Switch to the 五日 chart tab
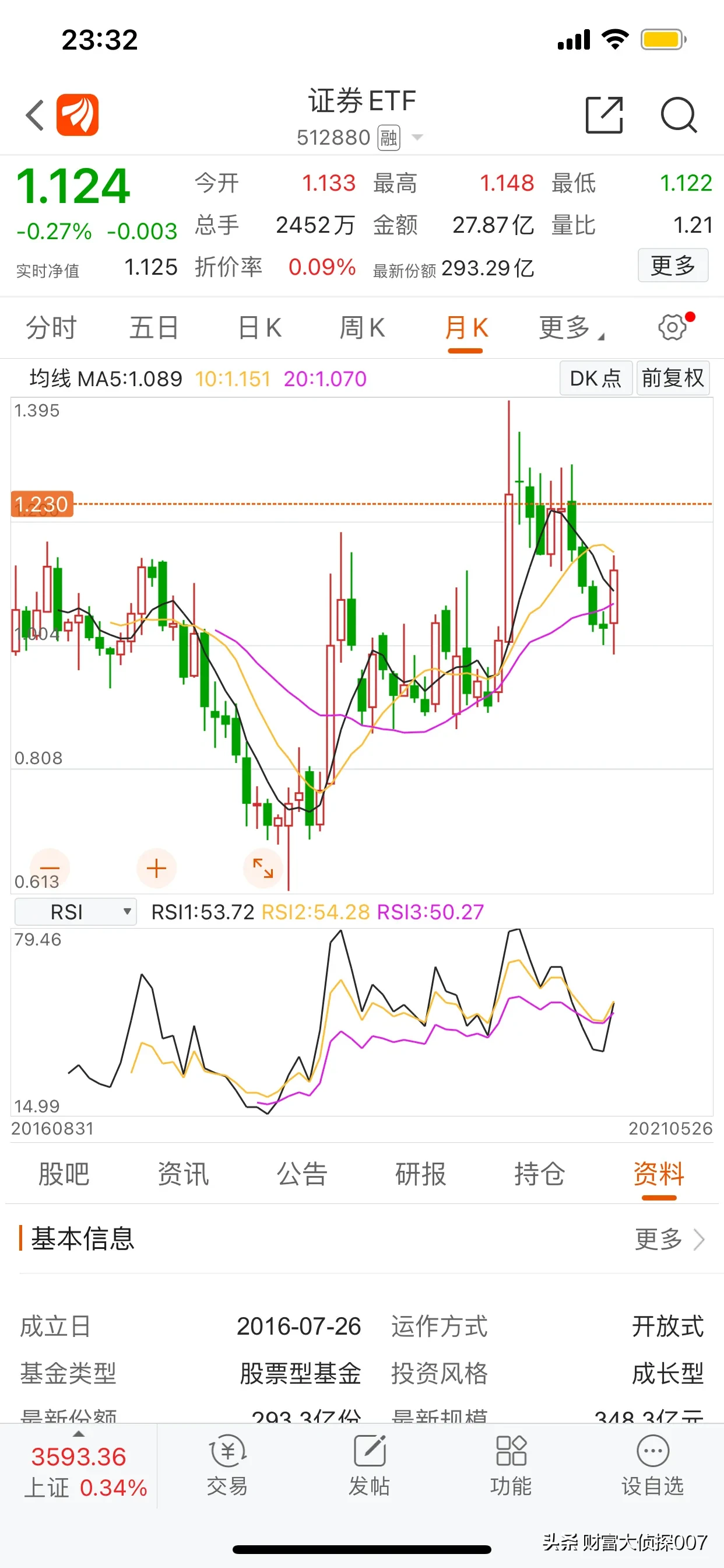This screenshot has width=724, height=1568. pos(153,328)
